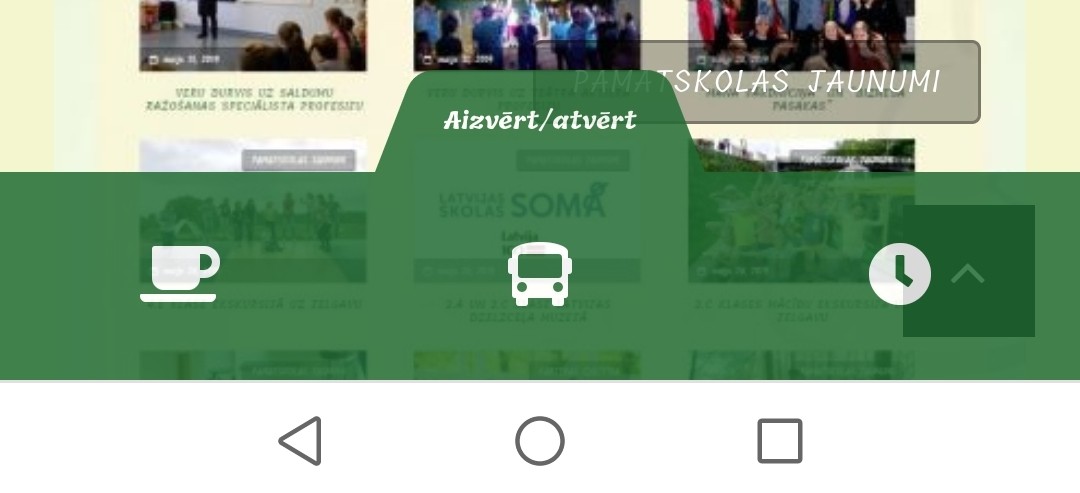1080x493 pixels.
Task: Go back using the system back button
Action: [x=300, y=440]
